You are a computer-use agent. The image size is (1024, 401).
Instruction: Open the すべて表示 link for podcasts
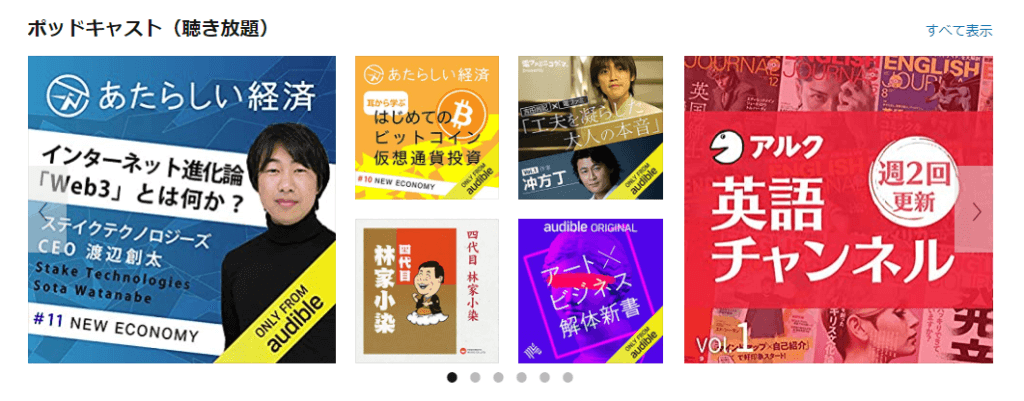click(x=958, y=30)
